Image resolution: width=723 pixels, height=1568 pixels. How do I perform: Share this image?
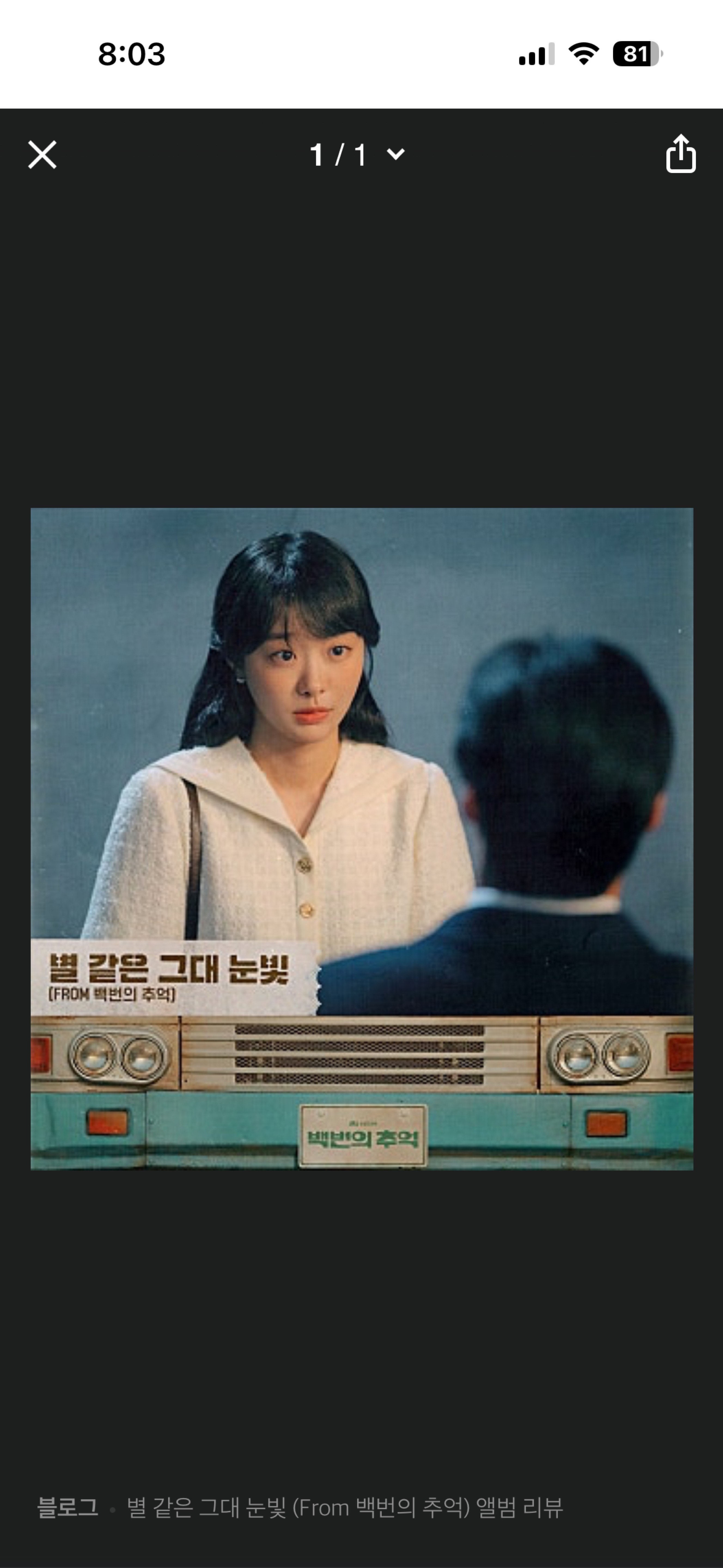(680, 154)
